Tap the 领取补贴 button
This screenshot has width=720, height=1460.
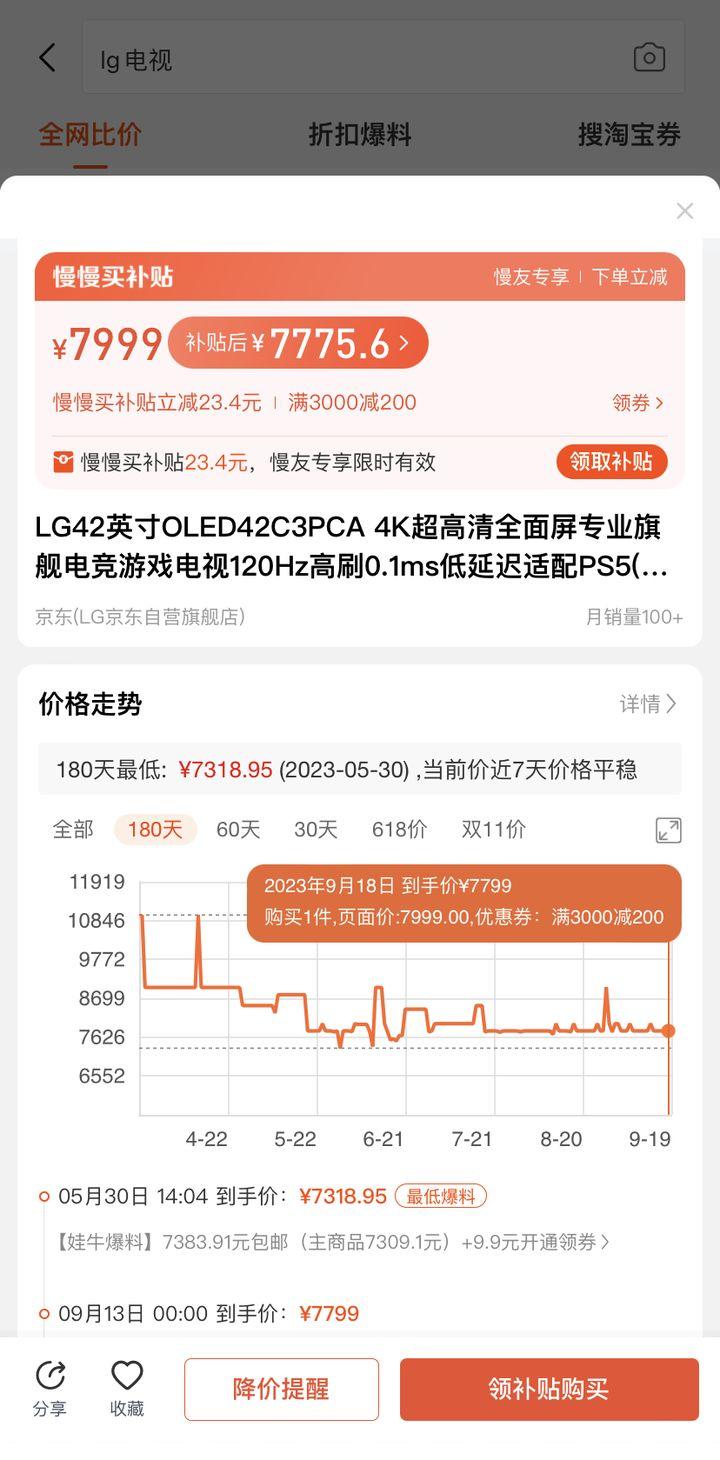coord(611,462)
